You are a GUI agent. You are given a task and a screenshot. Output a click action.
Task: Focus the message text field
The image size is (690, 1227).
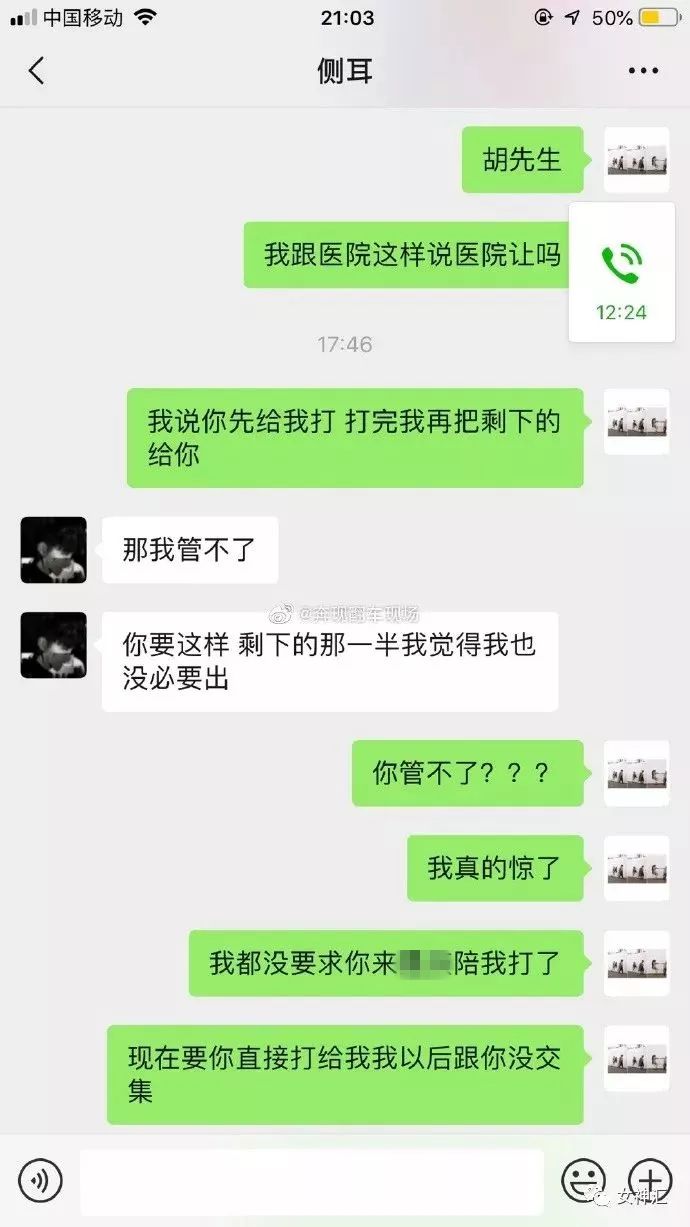point(312,1181)
